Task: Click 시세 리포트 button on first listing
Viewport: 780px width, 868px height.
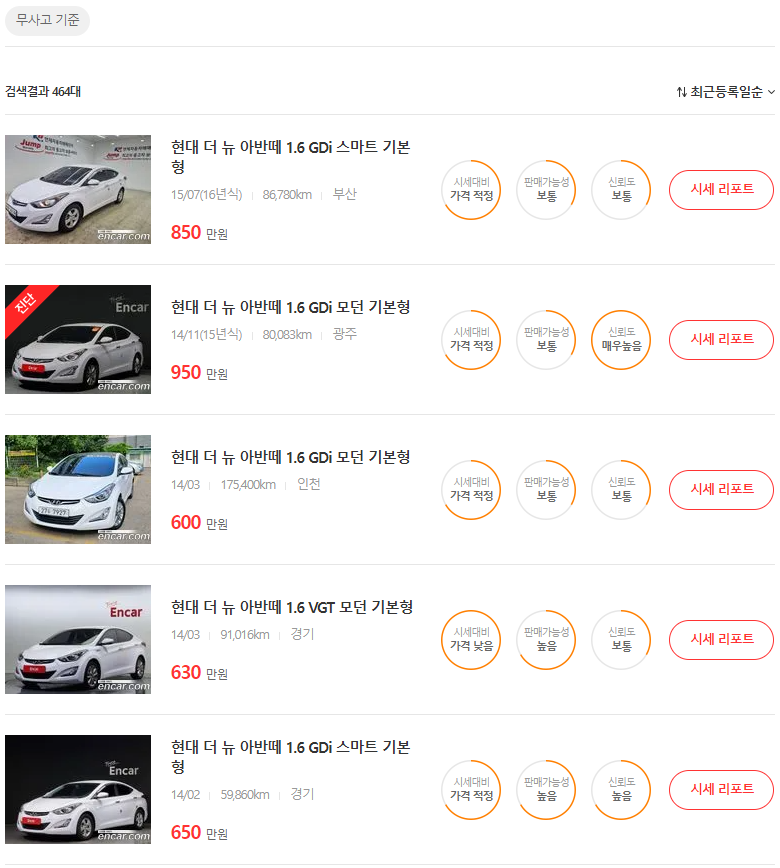Action: (x=721, y=189)
